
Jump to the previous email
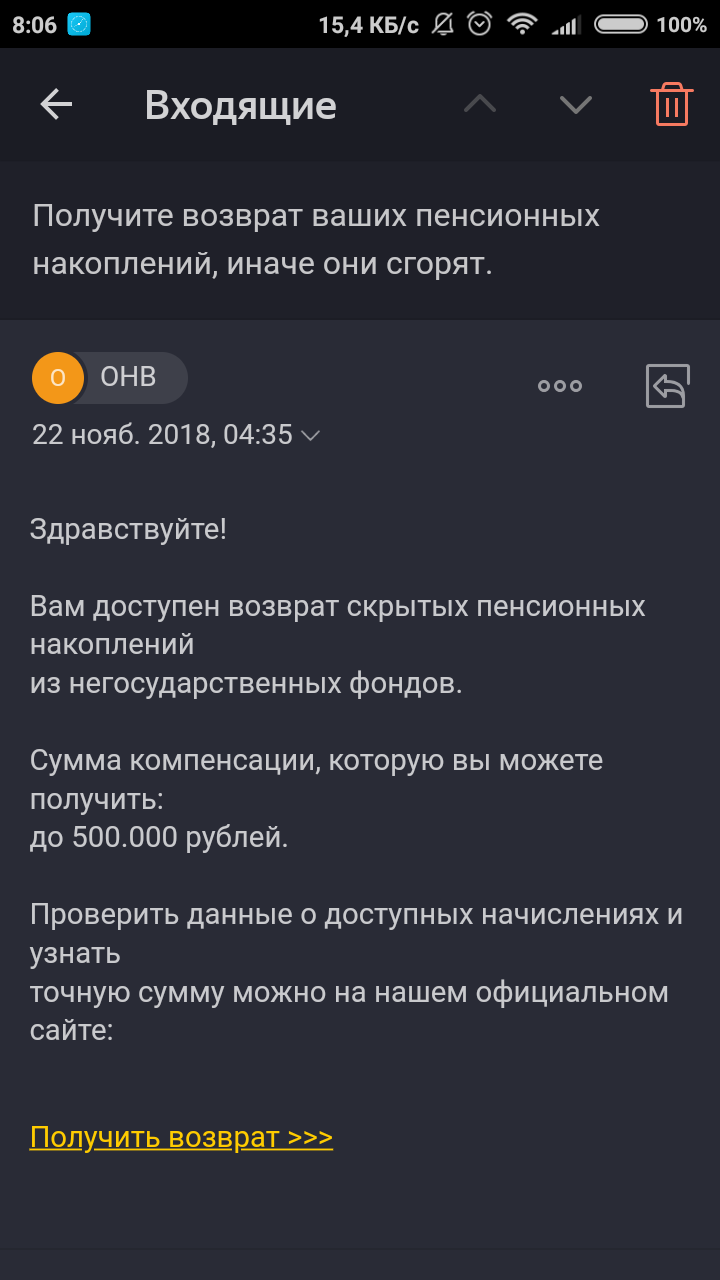[480, 105]
